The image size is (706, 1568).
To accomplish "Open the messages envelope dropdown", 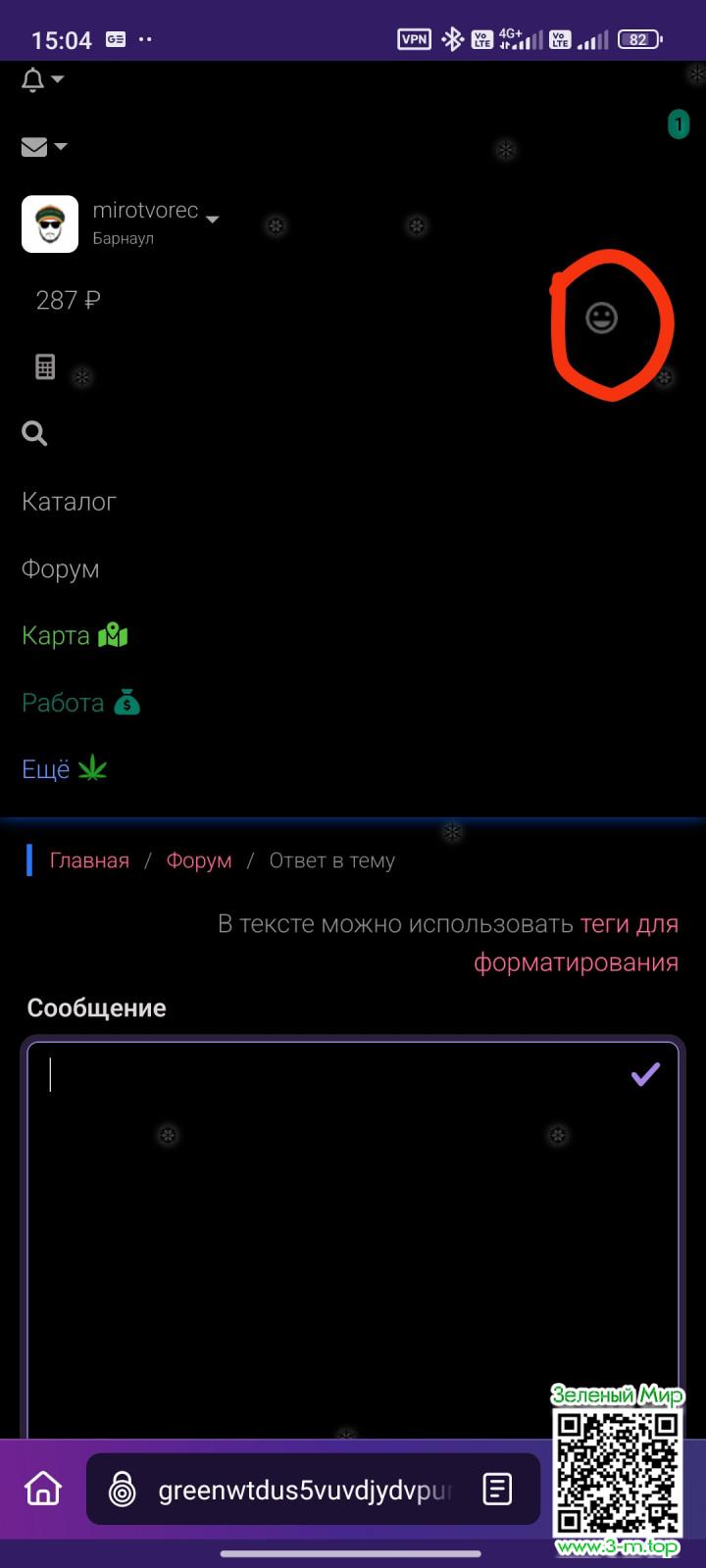I will (x=43, y=147).
